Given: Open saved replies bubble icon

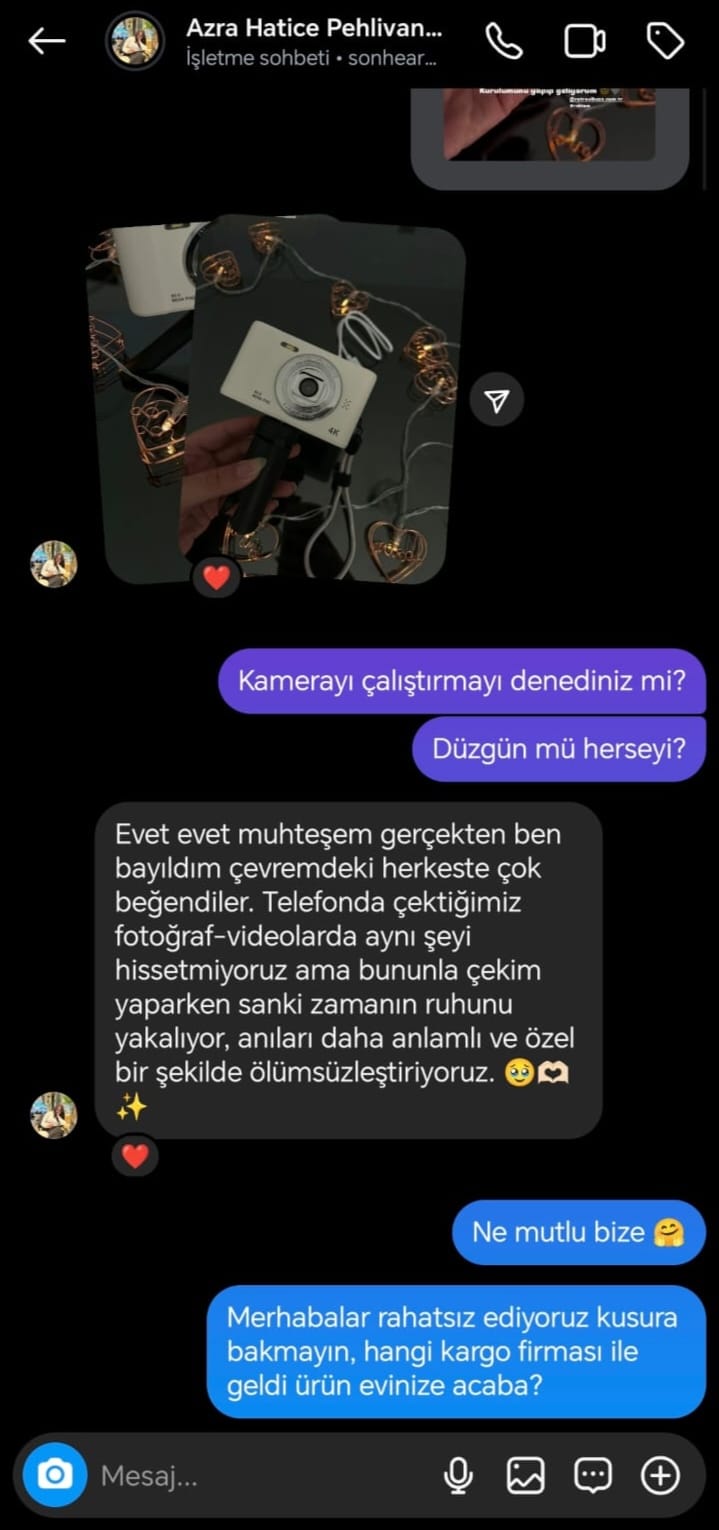Looking at the screenshot, I should click(x=592, y=1475).
